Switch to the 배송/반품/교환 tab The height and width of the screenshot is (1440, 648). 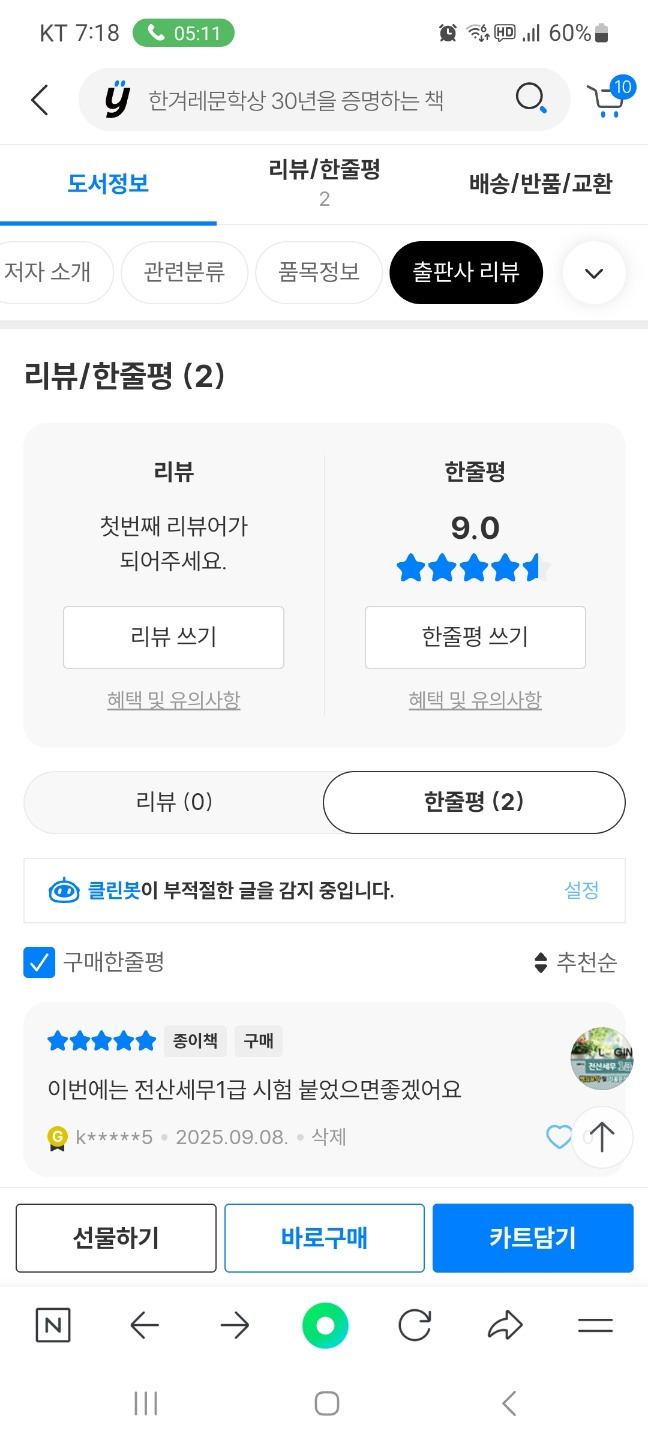[540, 184]
